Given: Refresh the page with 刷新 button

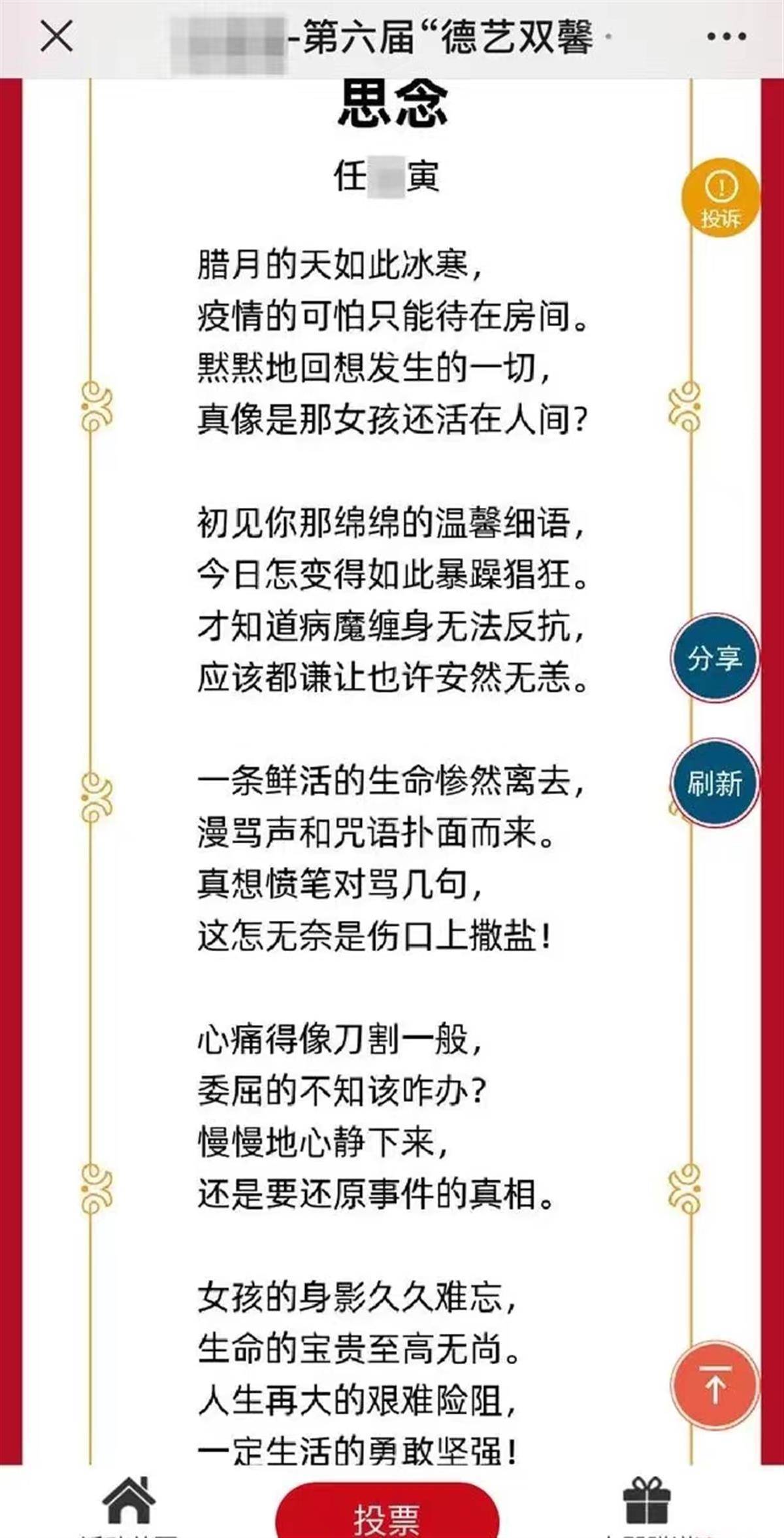Looking at the screenshot, I should pyautogui.click(x=715, y=782).
